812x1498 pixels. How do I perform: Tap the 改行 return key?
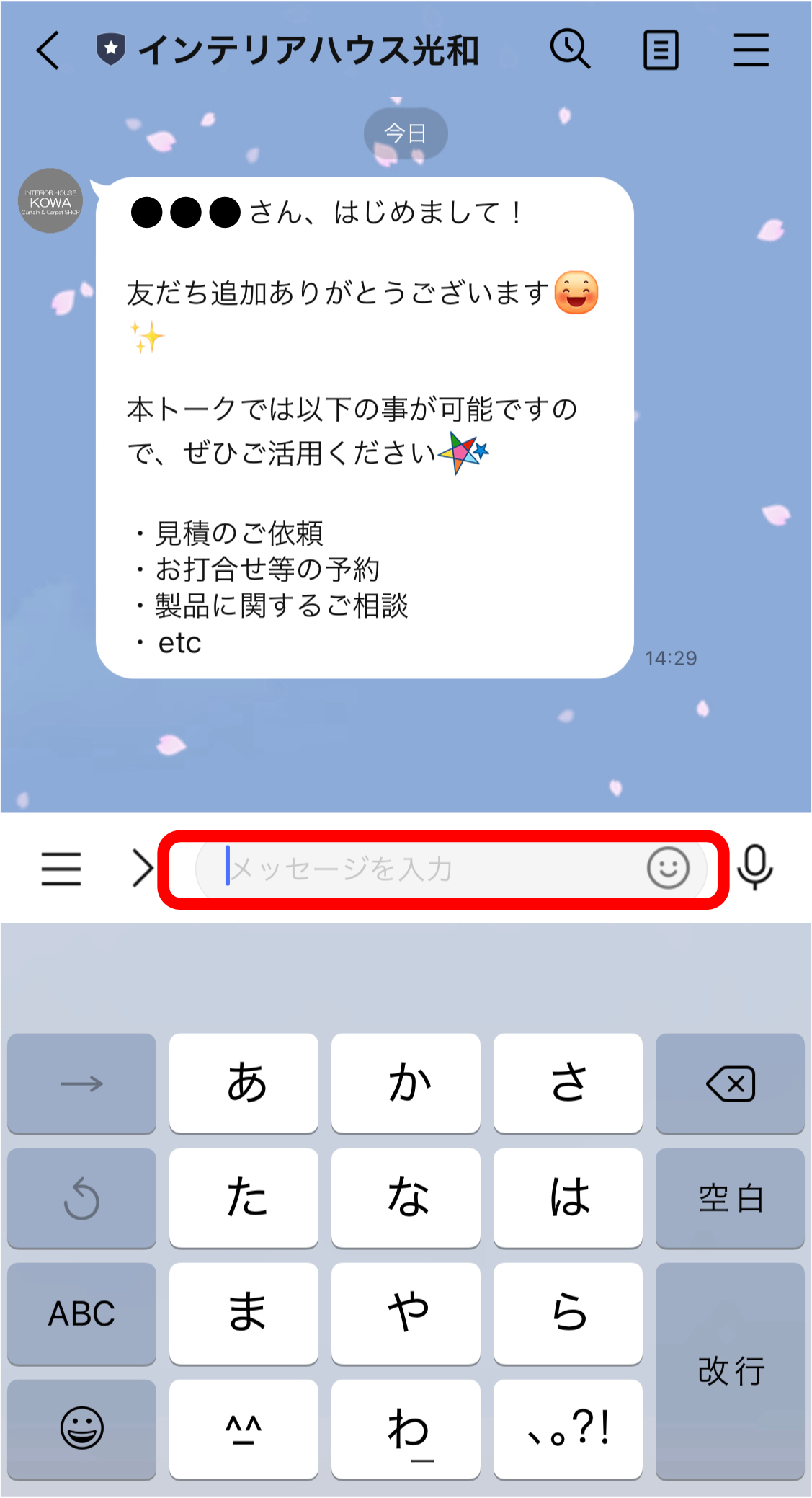click(x=730, y=1370)
